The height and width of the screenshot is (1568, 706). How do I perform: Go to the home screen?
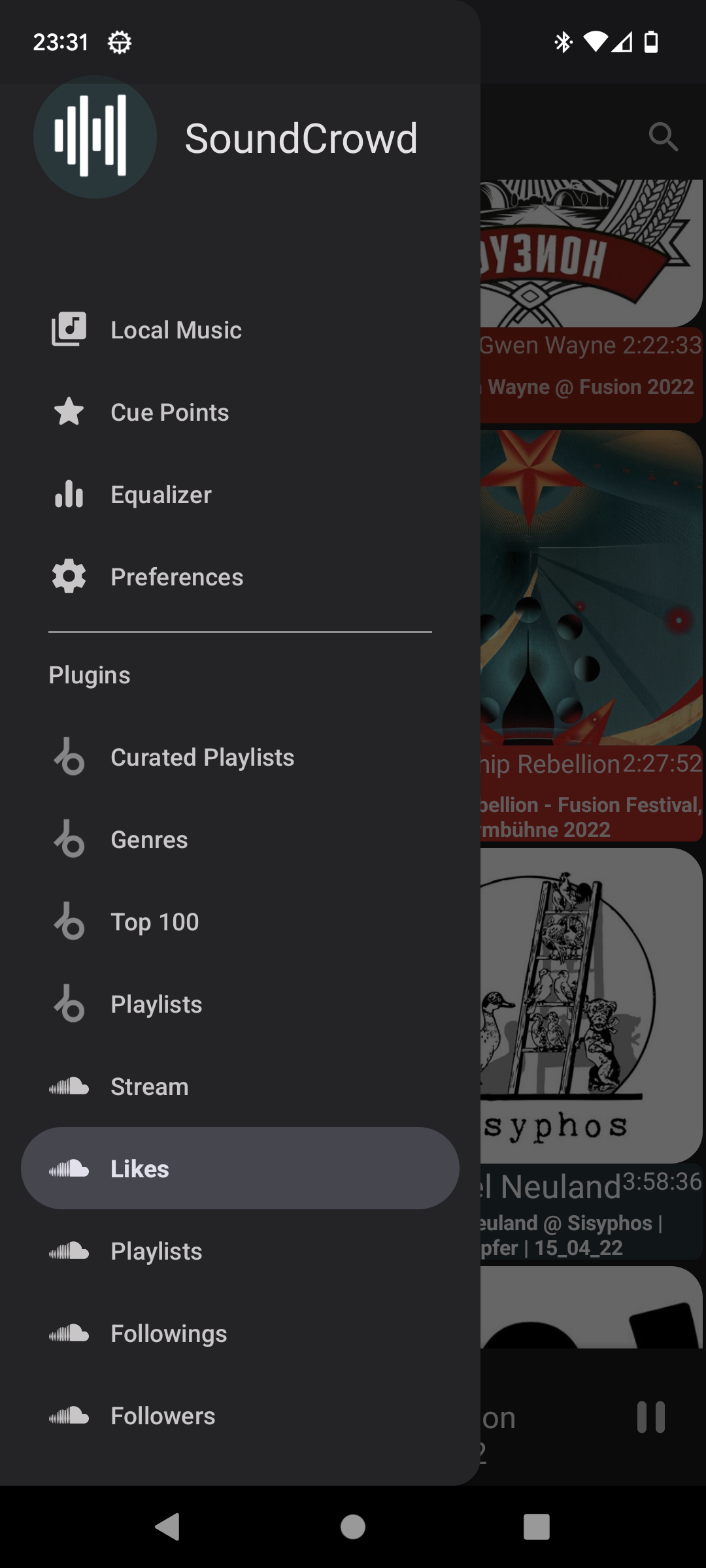353,1527
